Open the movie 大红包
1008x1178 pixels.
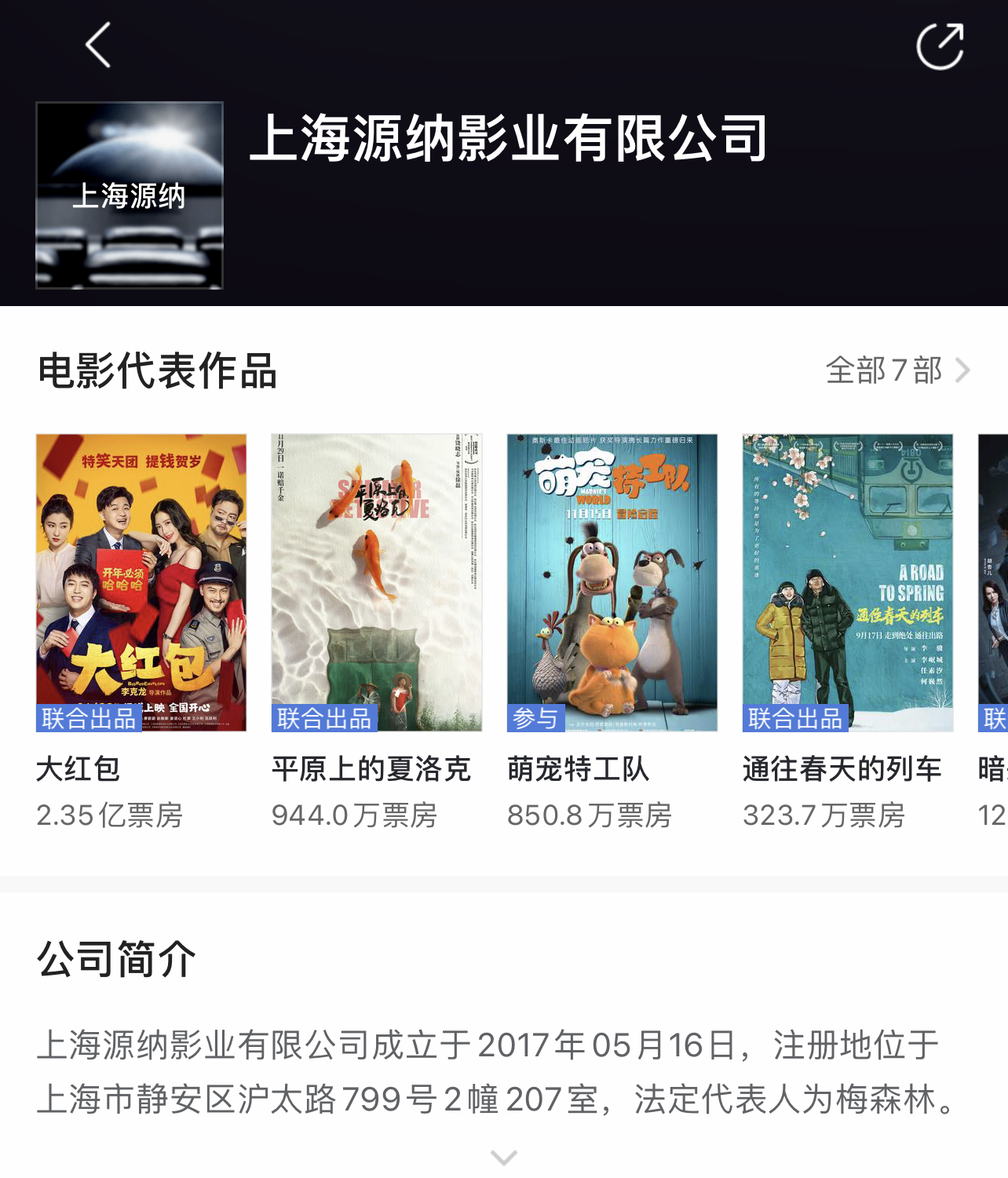coord(141,582)
